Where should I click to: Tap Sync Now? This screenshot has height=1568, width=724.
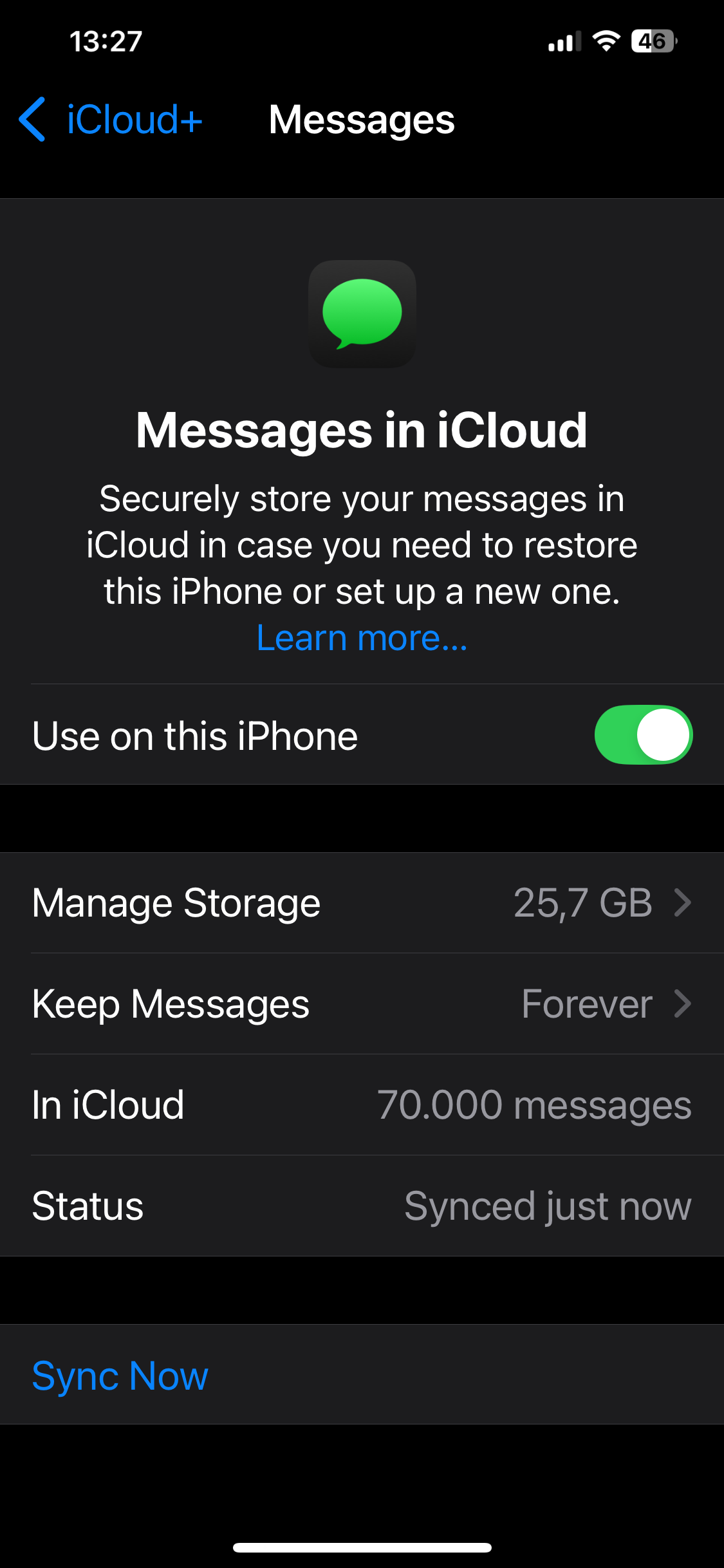pyautogui.click(x=120, y=1376)
